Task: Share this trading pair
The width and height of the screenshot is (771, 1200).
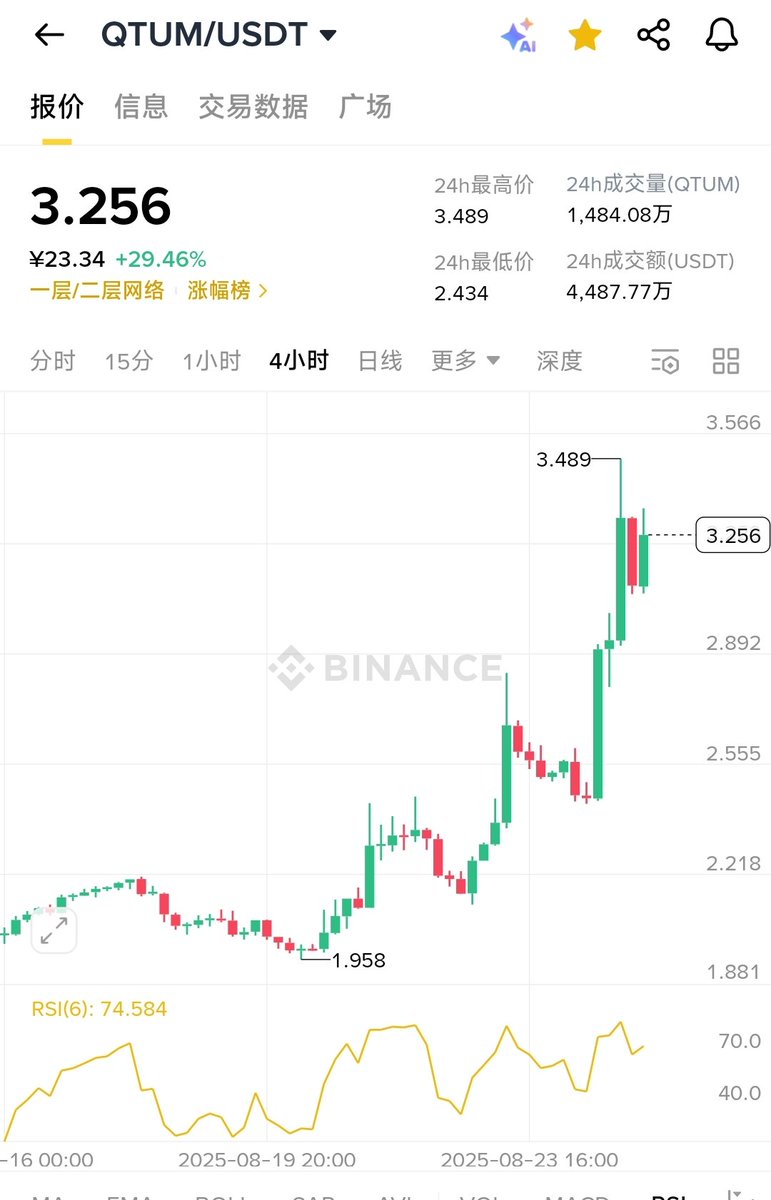Action: coord(653,36)
